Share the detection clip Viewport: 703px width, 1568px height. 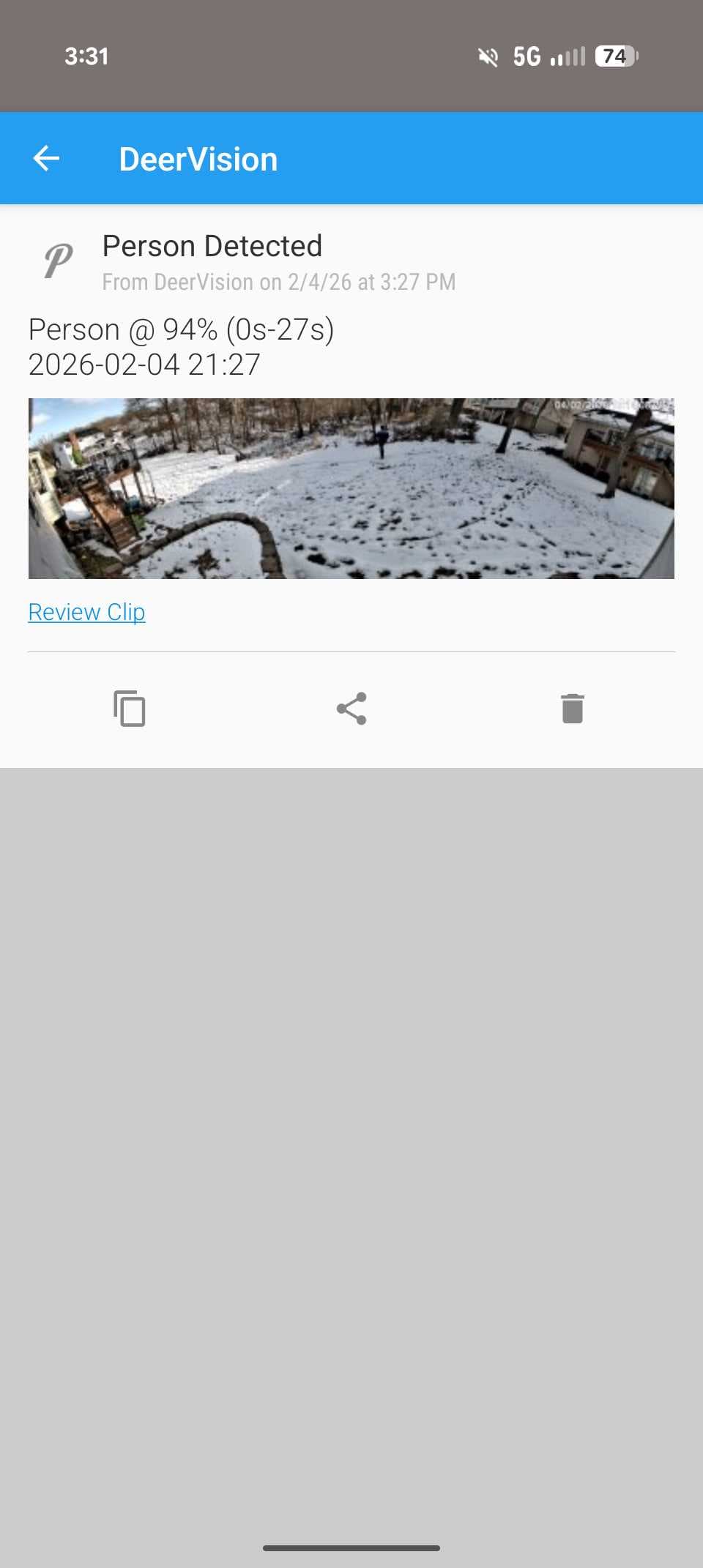[x=351, y=708]
